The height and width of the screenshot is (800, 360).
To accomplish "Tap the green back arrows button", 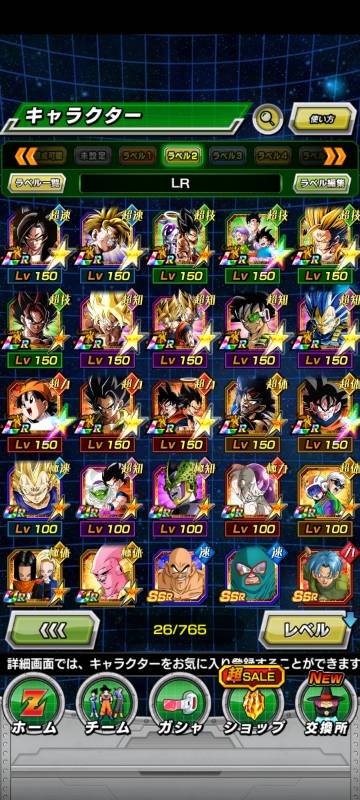I will [53, 631].
